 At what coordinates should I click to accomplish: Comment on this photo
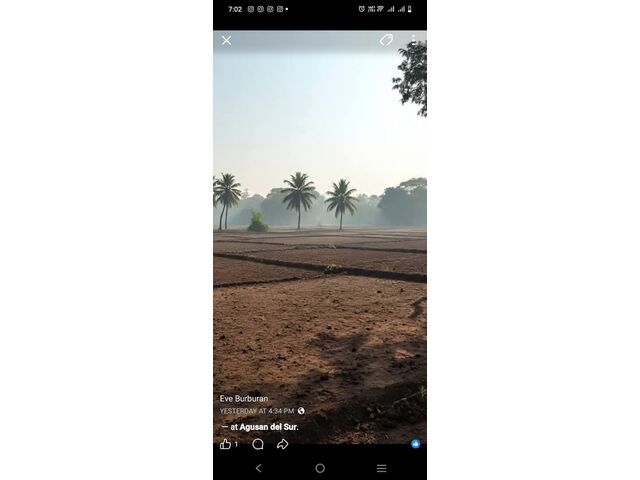tap(258, 444)
